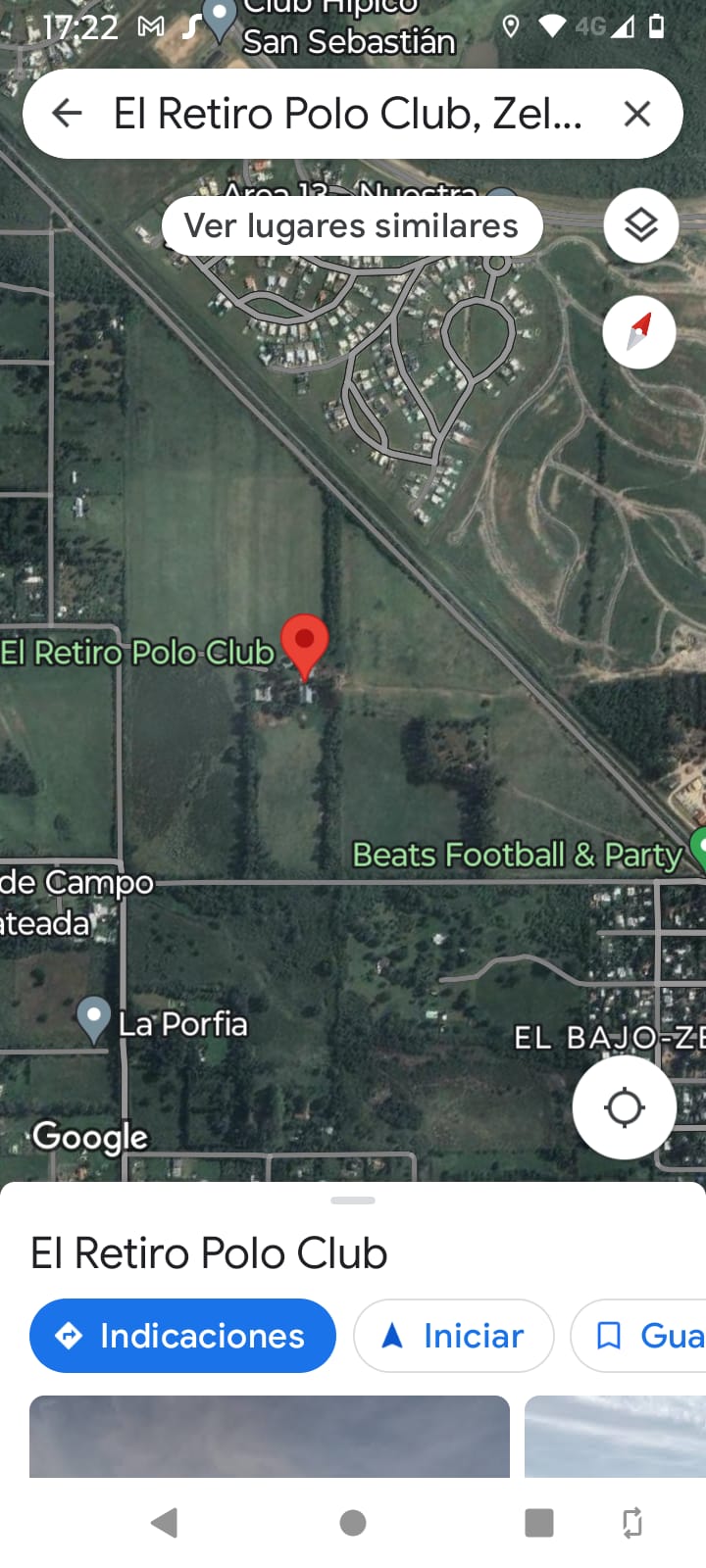Open recent apps from the navigation bar

tap(539, 1522)
